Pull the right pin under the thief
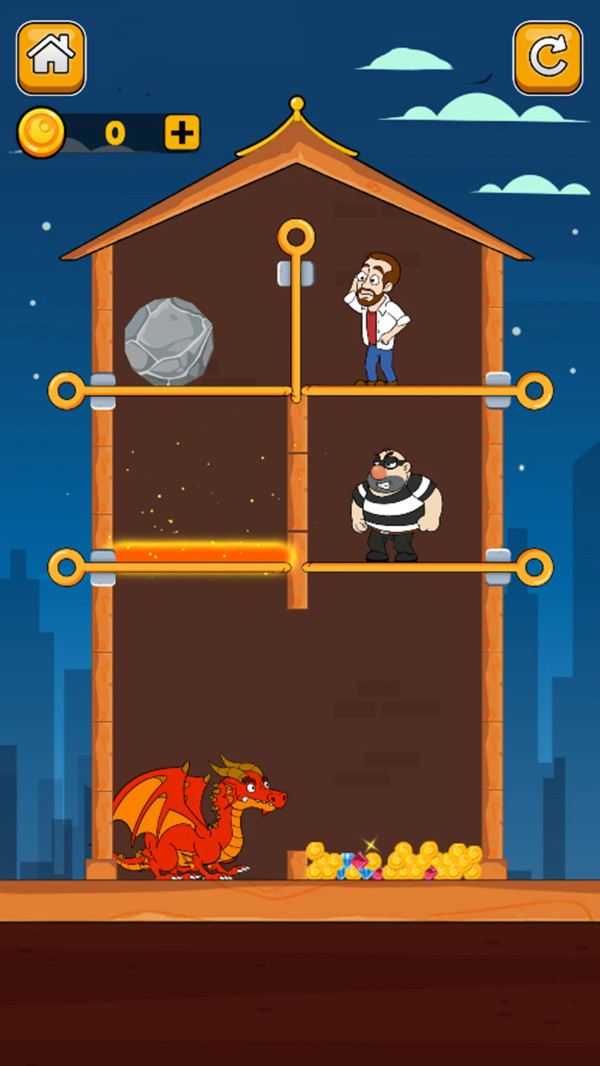 coord(534,567)
